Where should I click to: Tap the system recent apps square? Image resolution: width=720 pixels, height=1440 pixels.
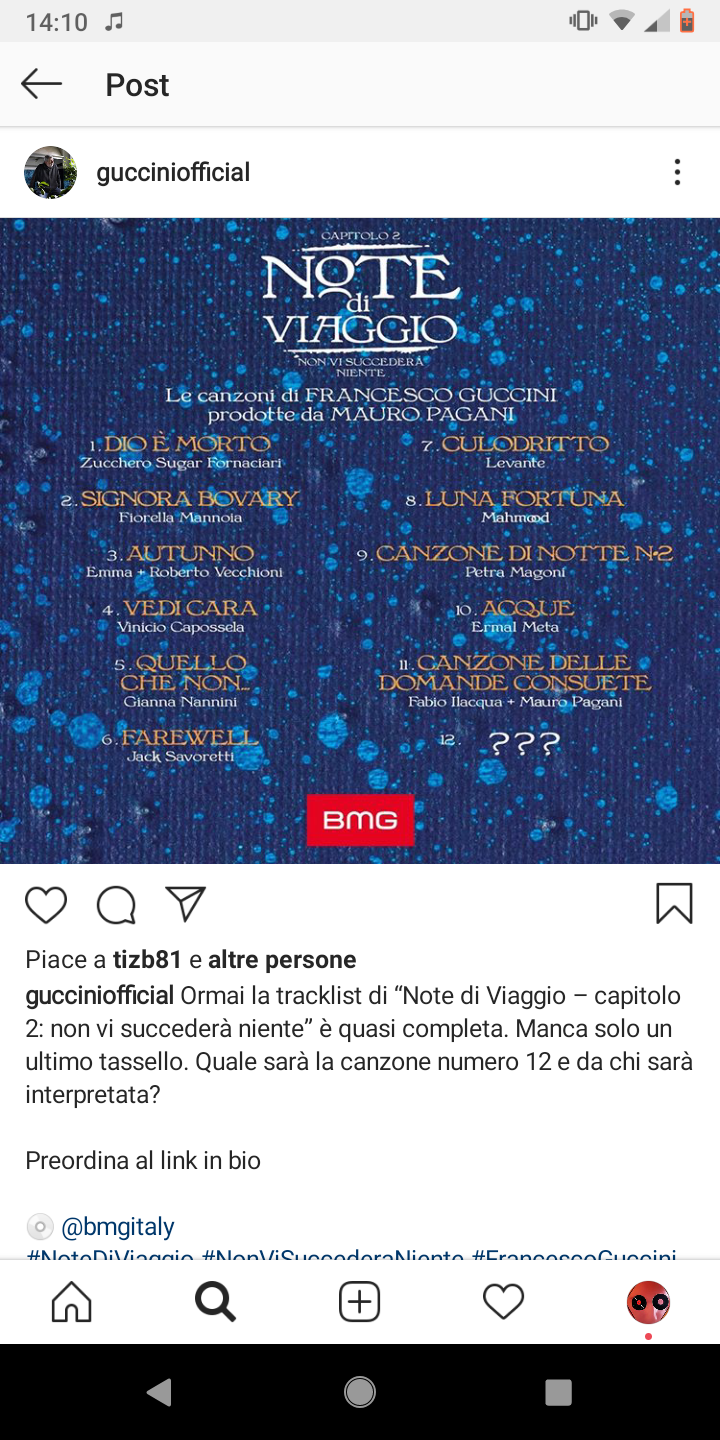[x=558, y=1392]
